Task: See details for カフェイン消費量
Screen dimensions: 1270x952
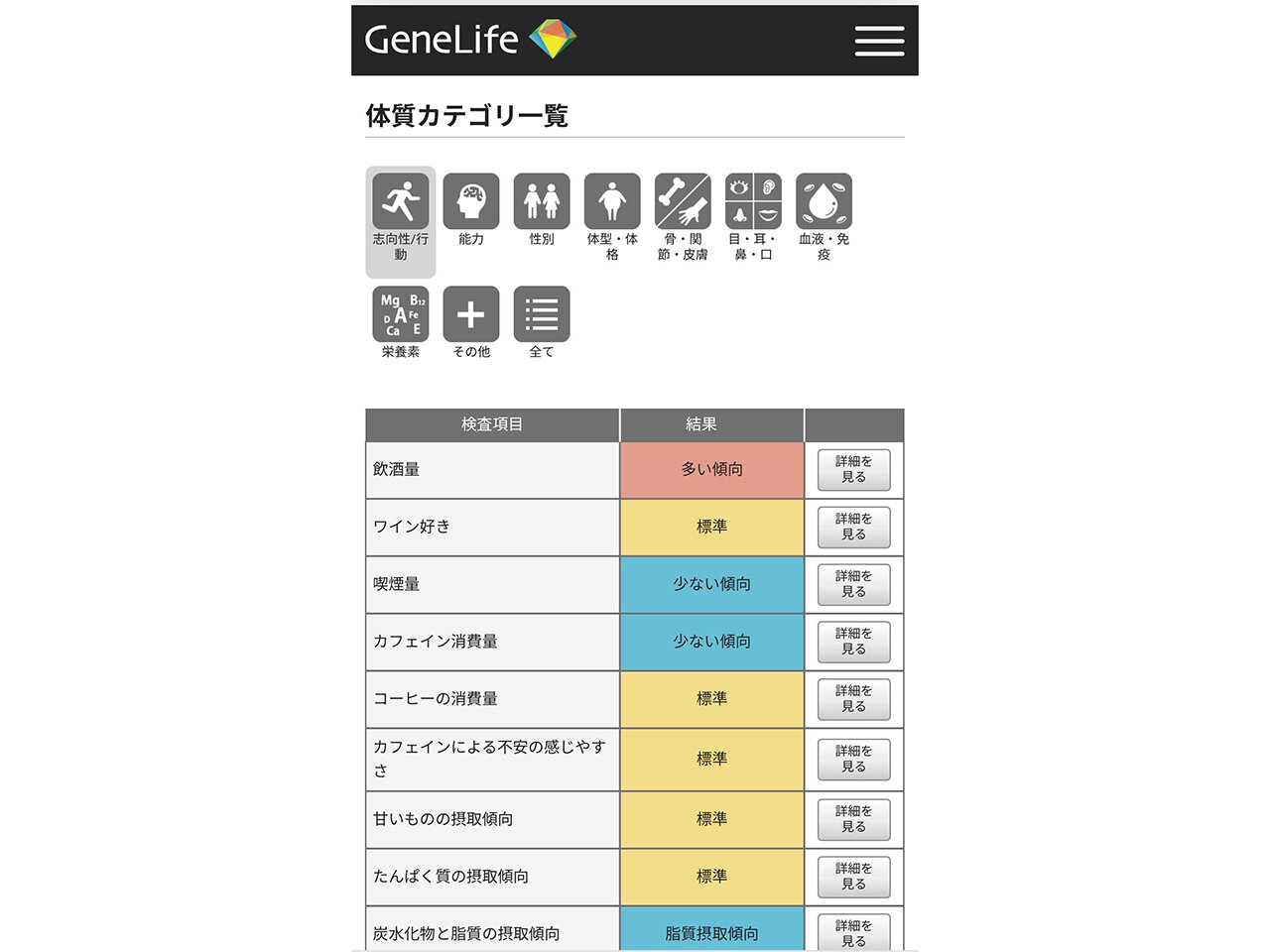Action: pyautogui.click(x=853, y=642)
